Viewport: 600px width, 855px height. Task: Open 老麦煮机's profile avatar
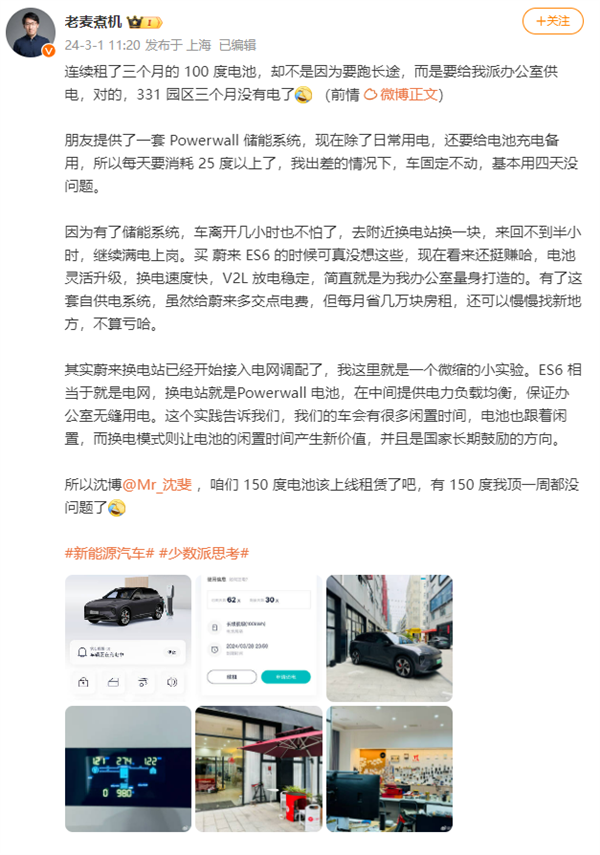click(x=31, y=29)
